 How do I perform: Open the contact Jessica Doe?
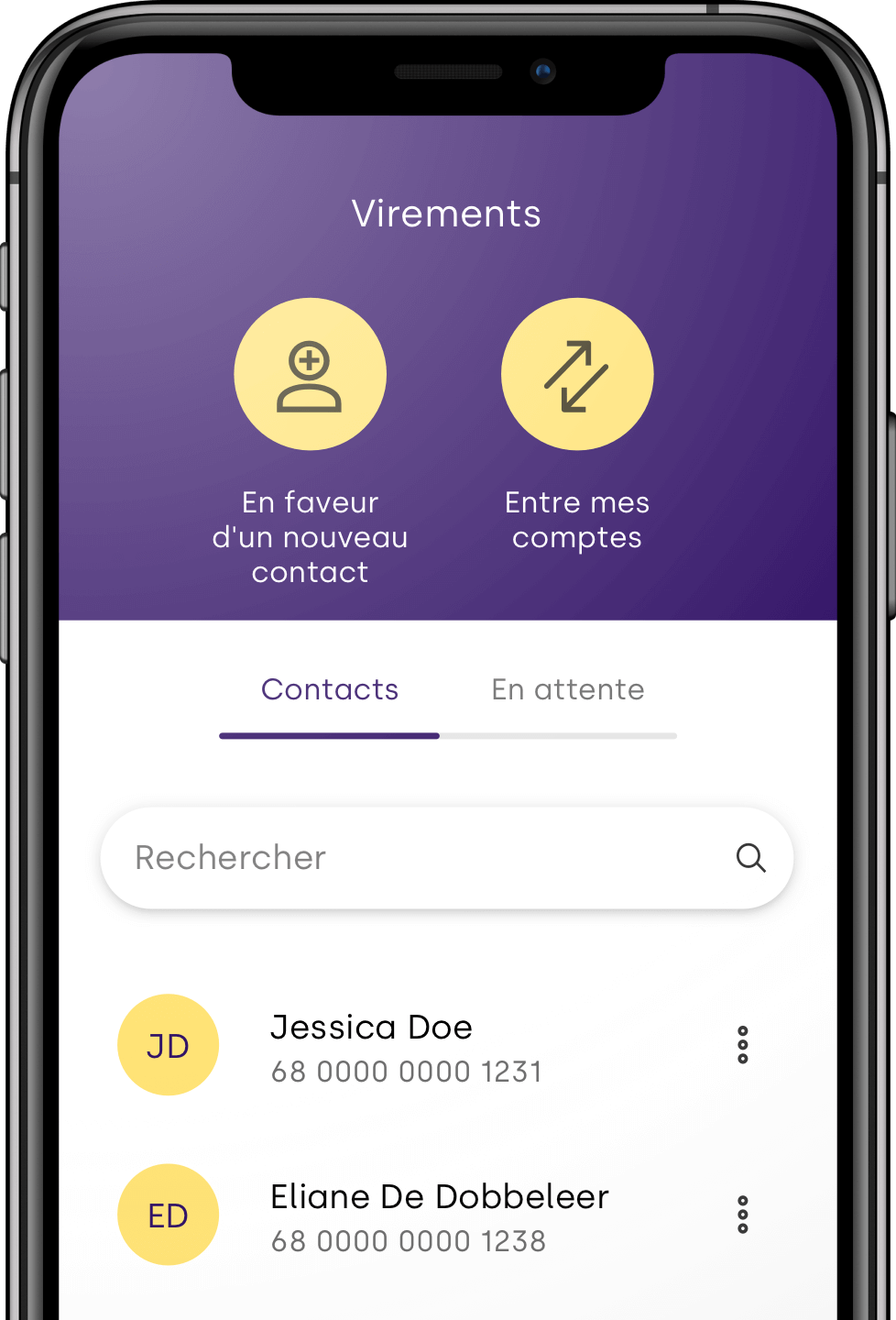click(x=371, y=1045)
